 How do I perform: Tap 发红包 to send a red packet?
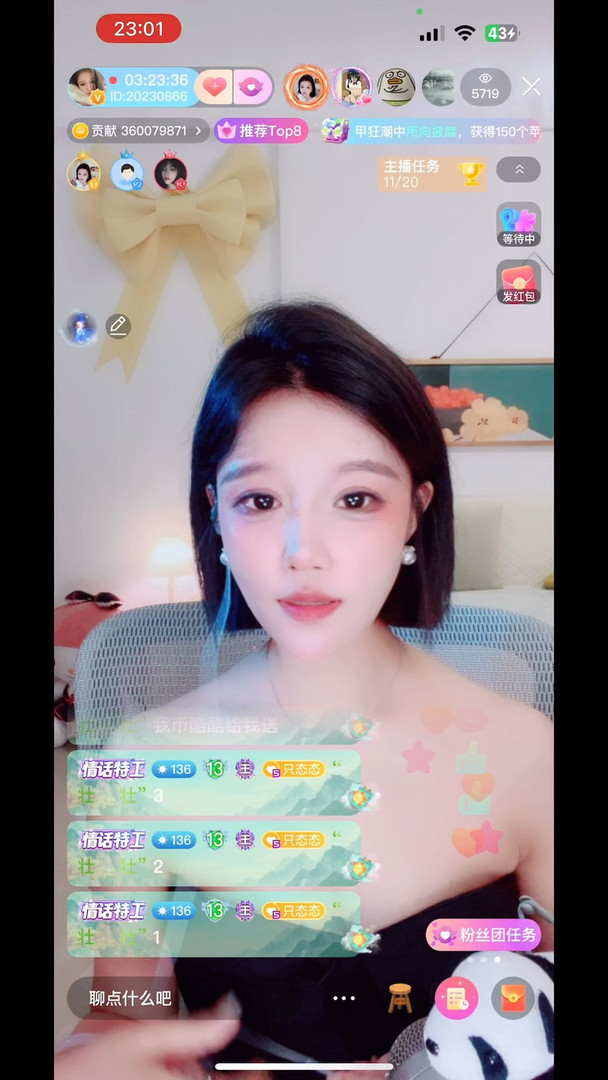[519, 282]
